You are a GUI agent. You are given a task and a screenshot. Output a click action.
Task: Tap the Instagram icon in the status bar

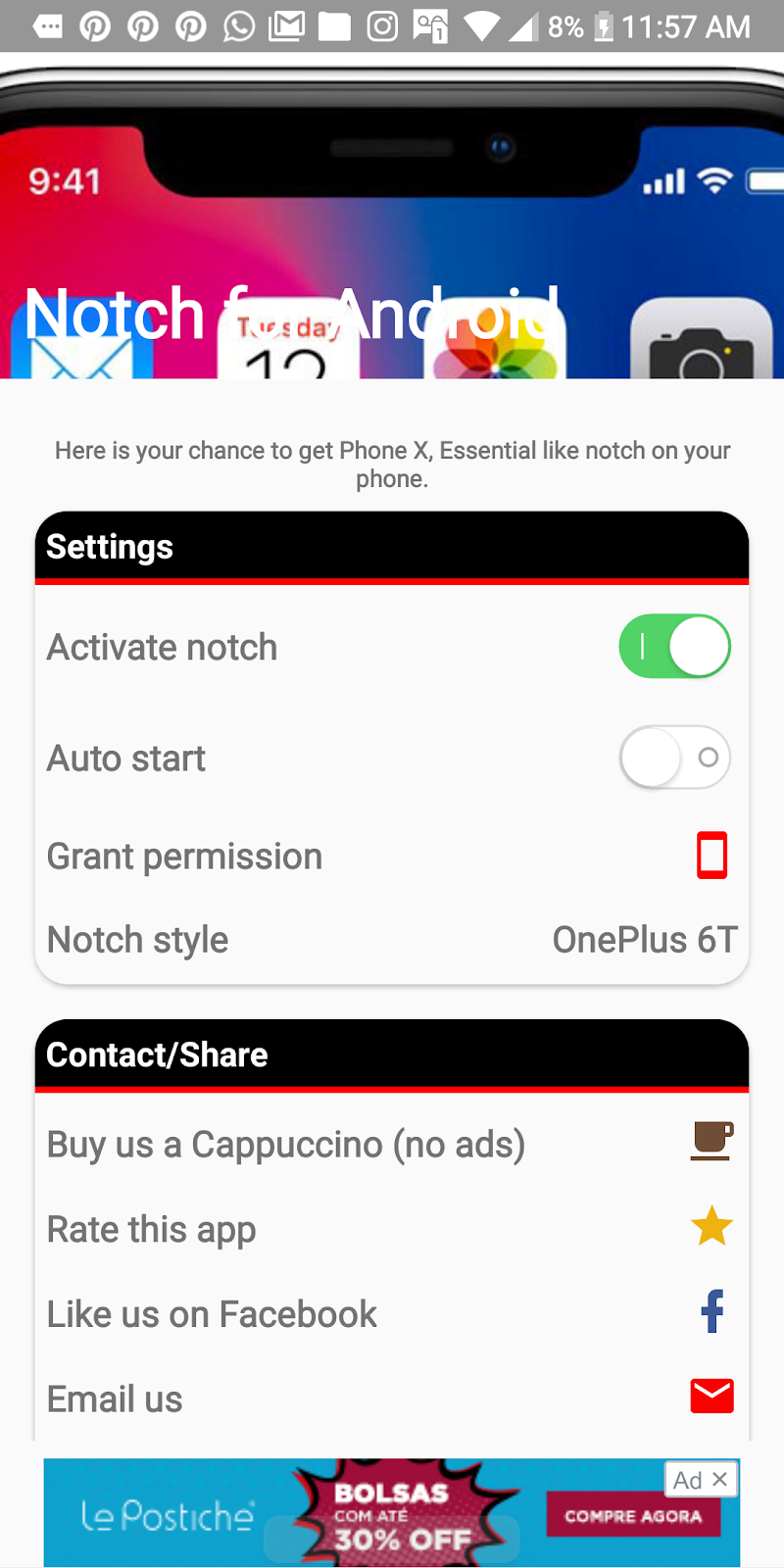click(381, 26)
